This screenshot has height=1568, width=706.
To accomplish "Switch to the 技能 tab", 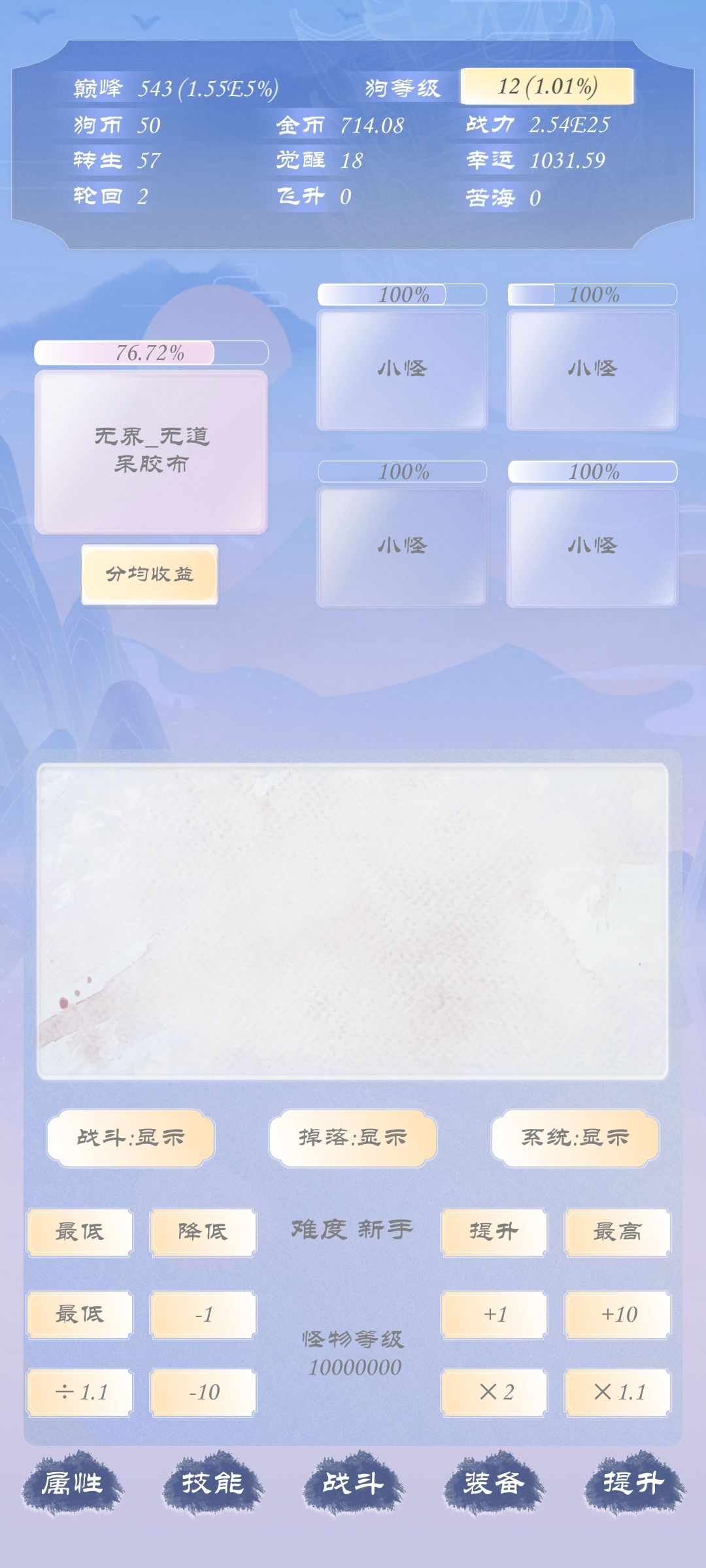I will click(x=212, y=1482).
